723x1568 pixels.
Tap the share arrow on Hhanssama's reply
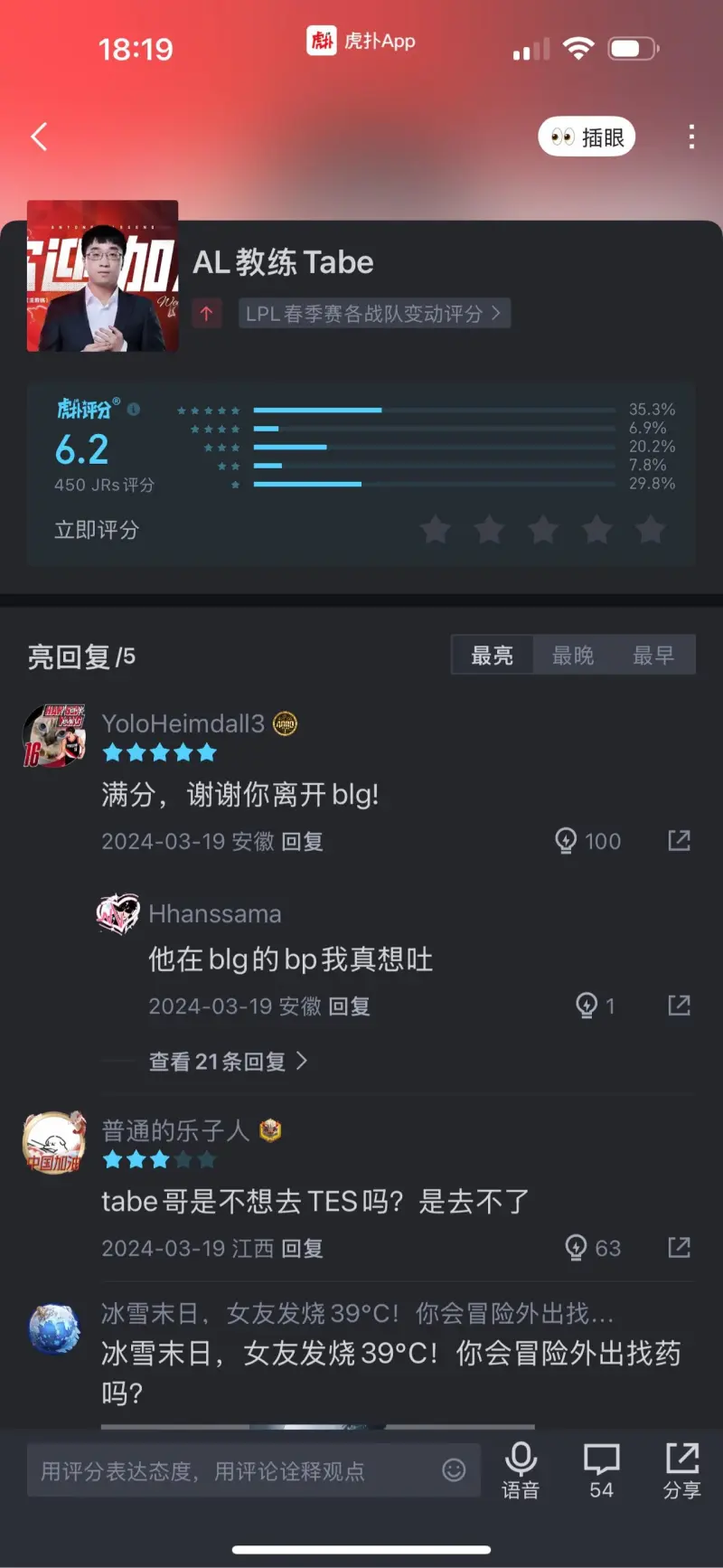[x=679, y=1006]
